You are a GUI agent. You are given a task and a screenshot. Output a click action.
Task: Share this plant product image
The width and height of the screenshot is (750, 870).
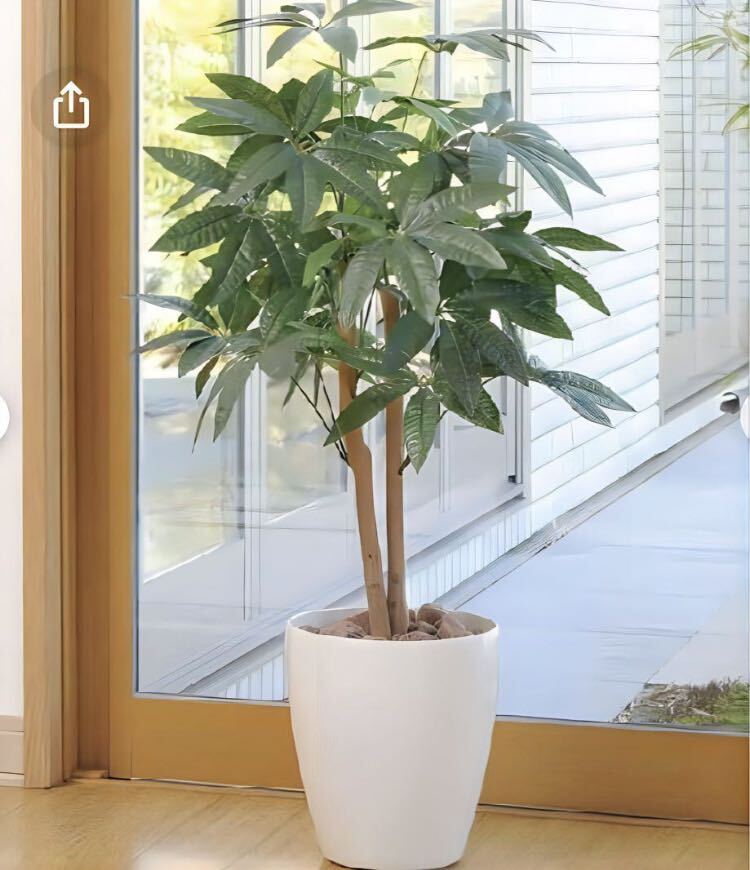[x=70, y=105]
